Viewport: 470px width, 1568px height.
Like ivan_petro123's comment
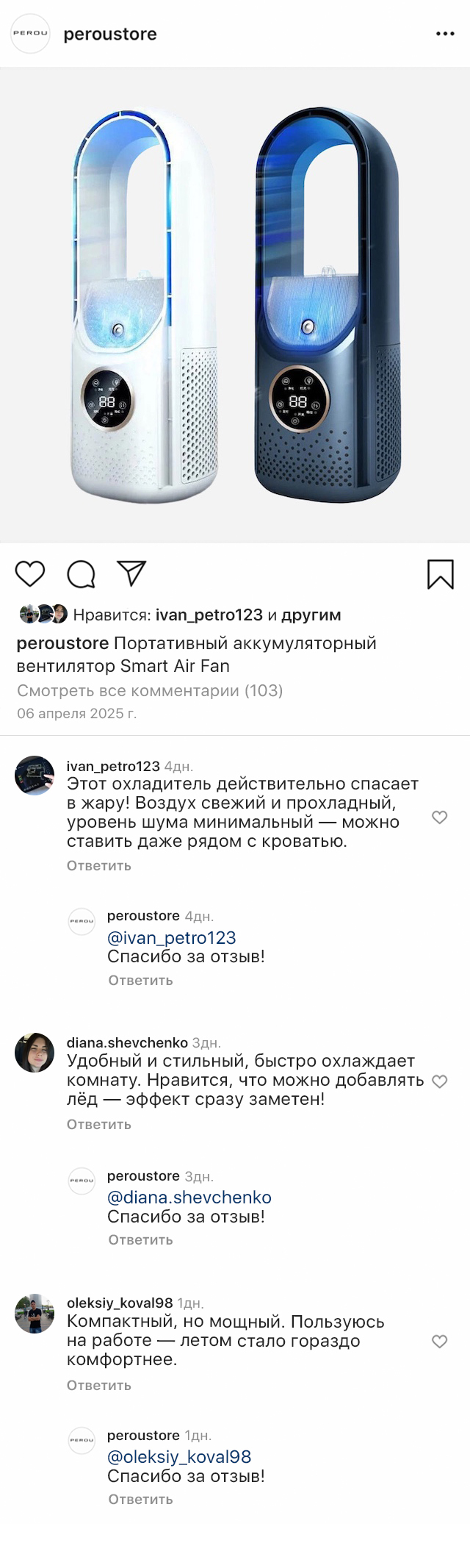[439, 817]
